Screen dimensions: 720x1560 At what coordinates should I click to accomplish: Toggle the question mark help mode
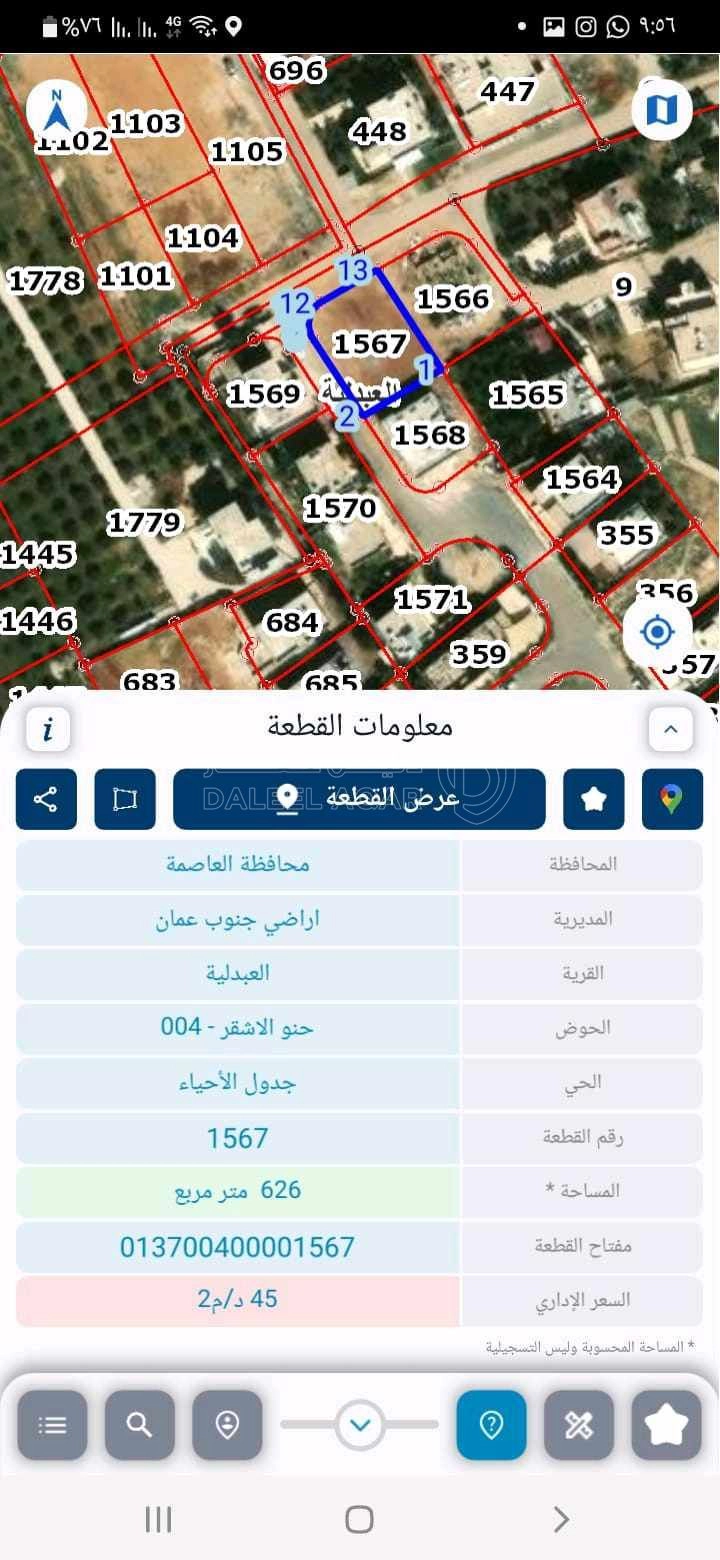tap(491, 1425)
